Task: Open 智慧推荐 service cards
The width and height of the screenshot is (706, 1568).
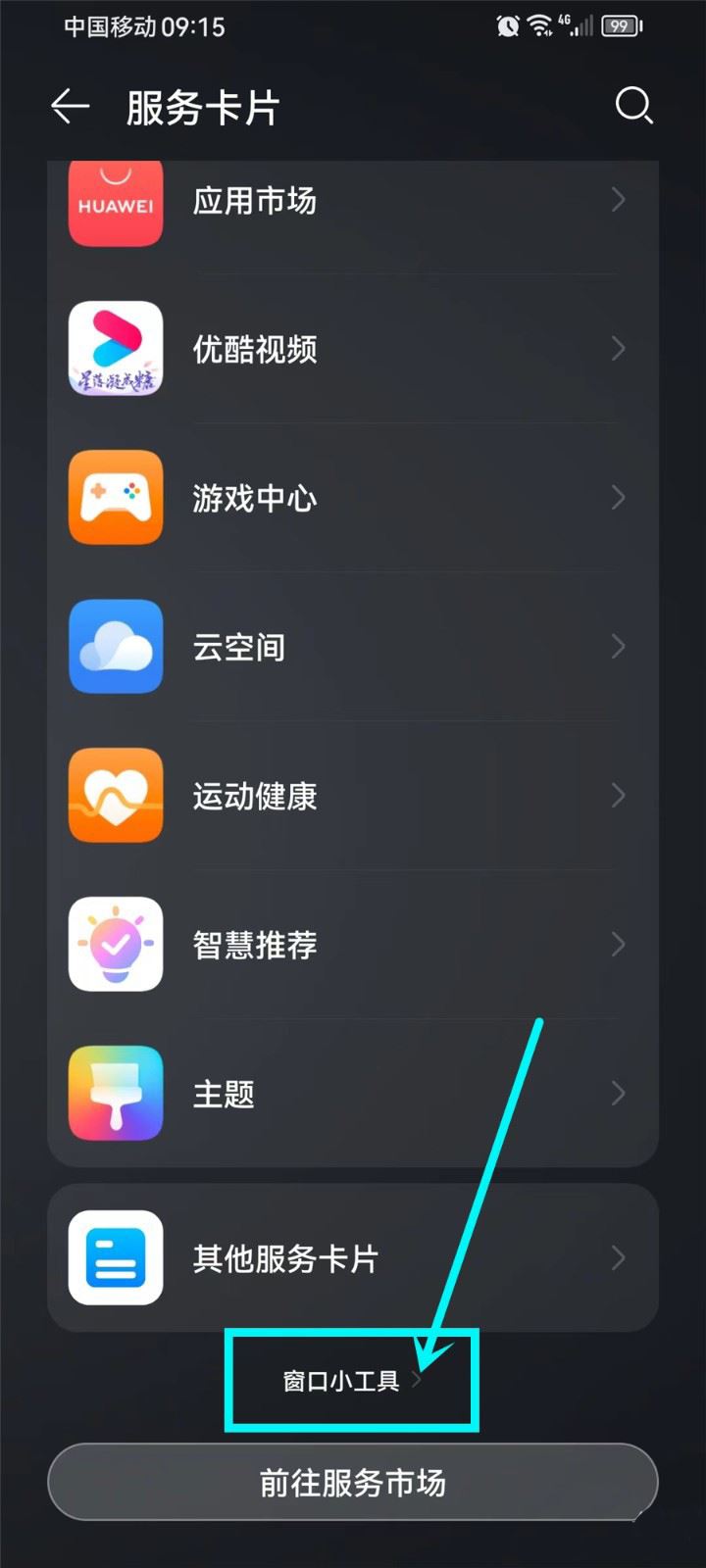Action: [x=353, y=945]
